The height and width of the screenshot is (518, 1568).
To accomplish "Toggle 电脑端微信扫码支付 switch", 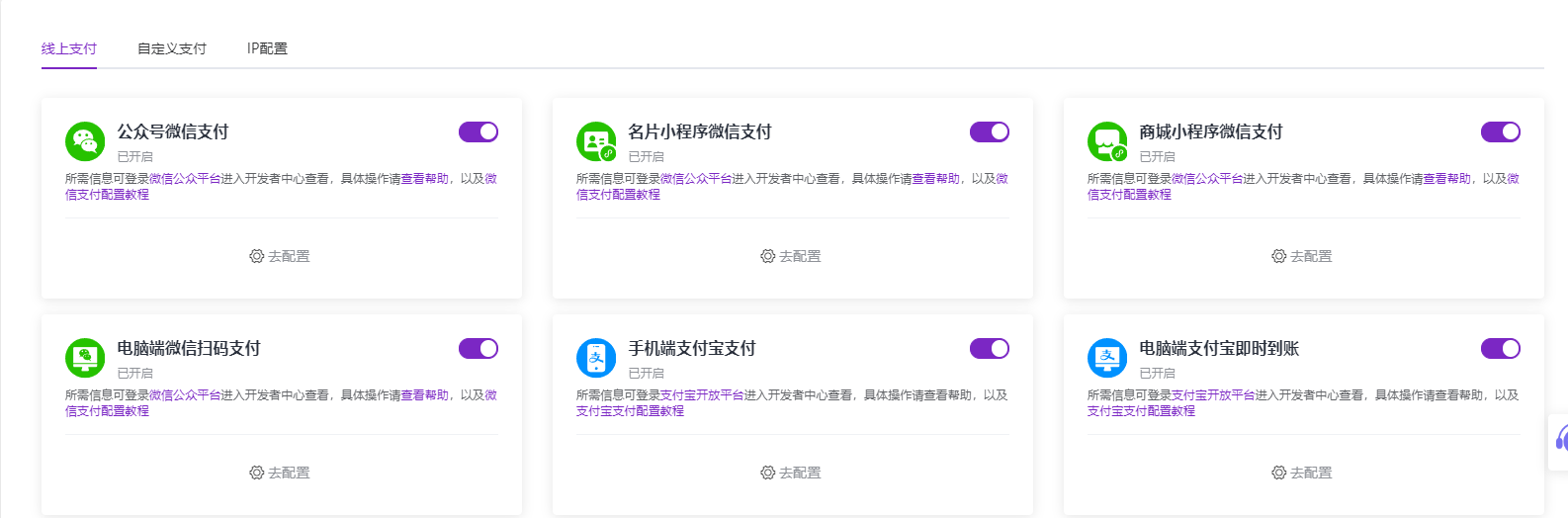I will click(x=479, y=348).
